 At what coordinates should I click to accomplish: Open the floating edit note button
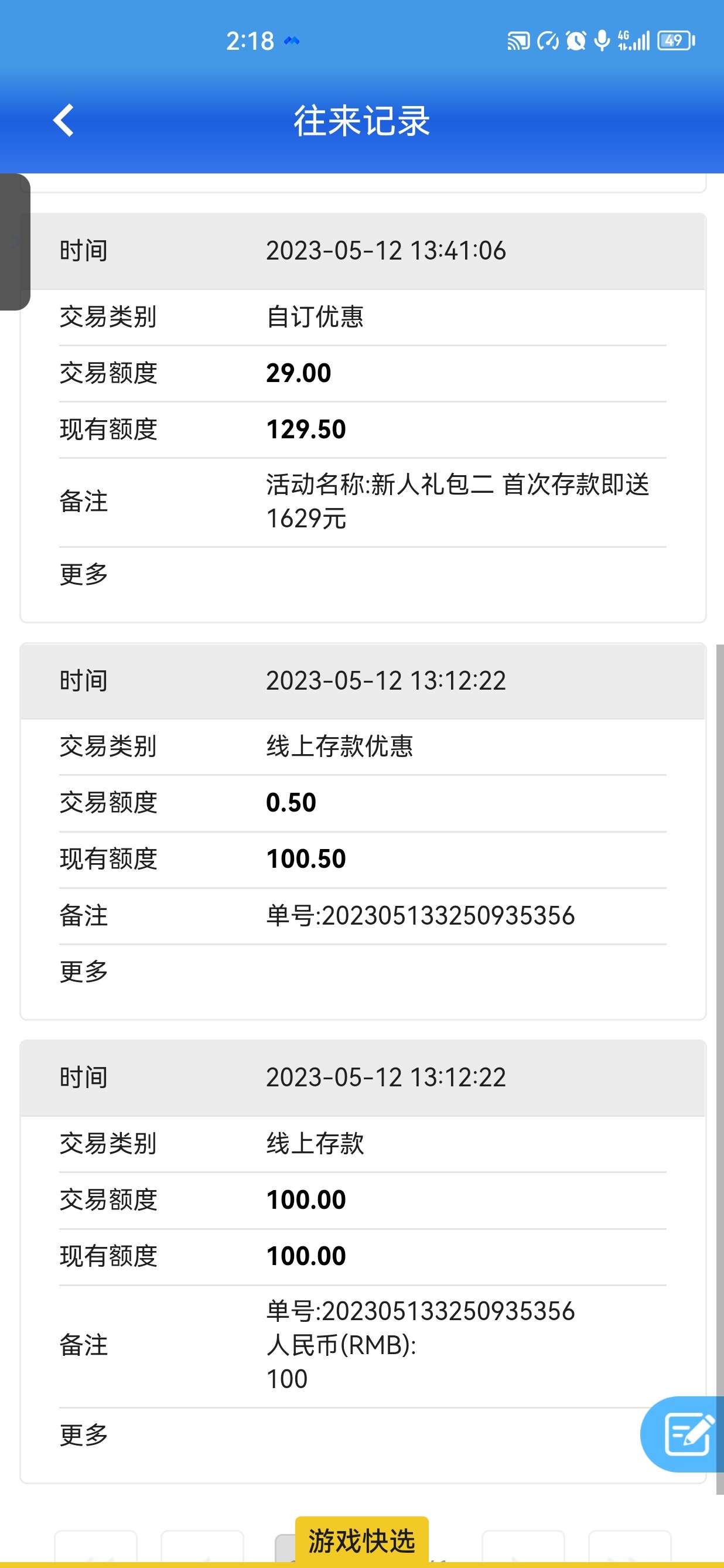tap(687, 1434)
